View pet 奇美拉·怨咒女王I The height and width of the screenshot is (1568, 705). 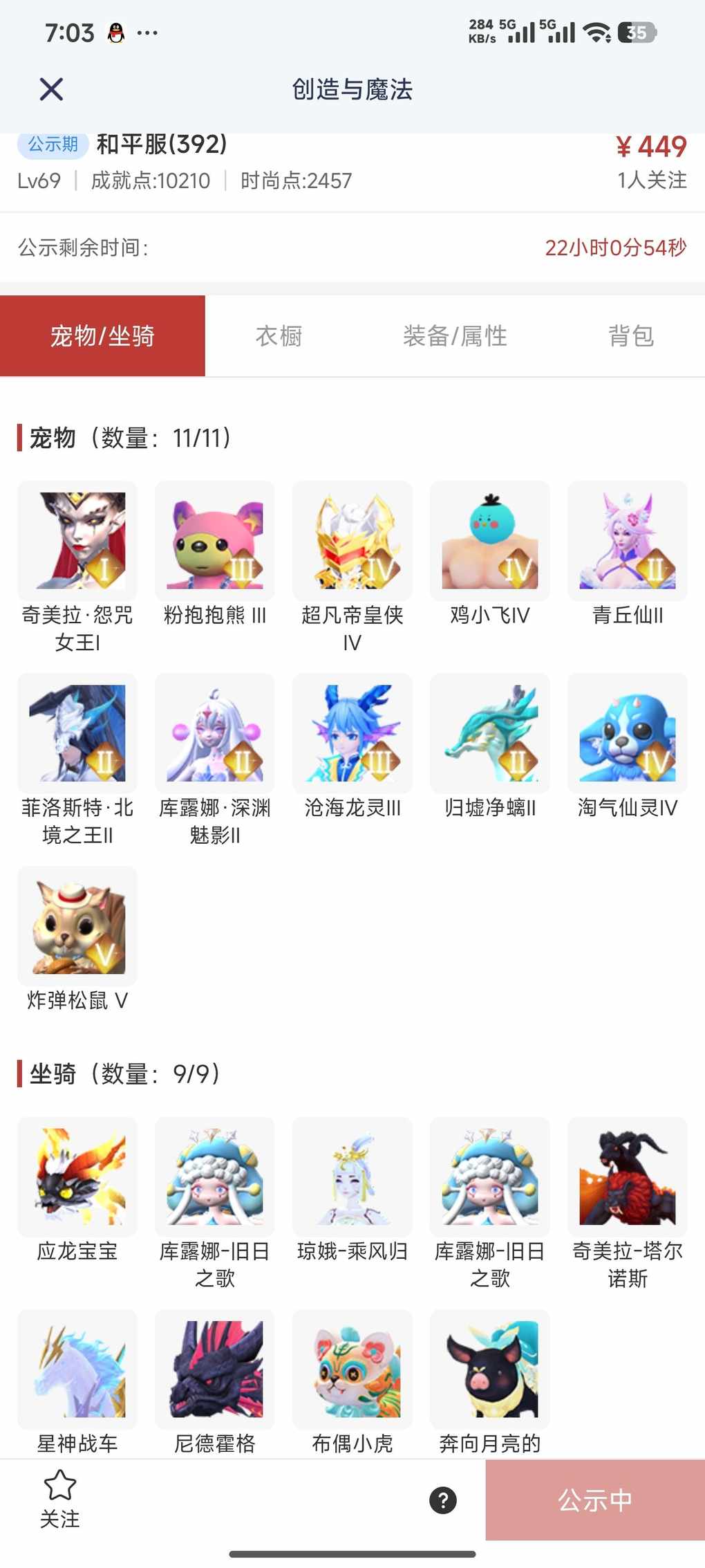pyautogui.click(x=77, y=541)
